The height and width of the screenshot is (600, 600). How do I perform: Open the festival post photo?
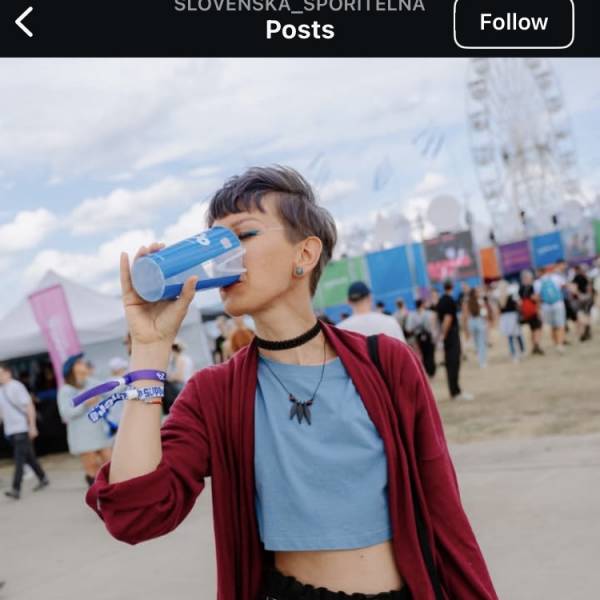pyautogui.click(x=300, y=328)
